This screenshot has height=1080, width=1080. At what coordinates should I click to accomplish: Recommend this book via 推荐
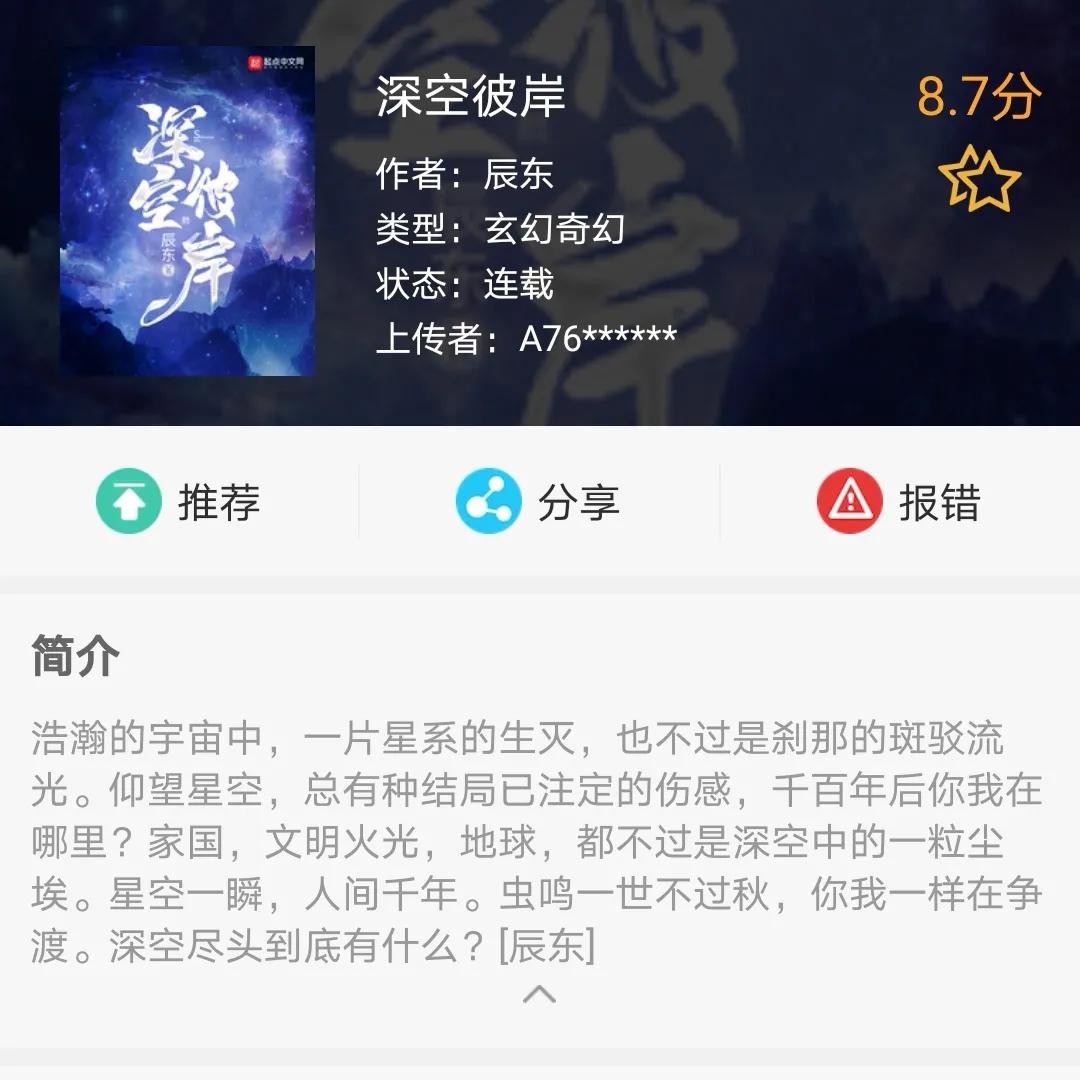point(178,501)
